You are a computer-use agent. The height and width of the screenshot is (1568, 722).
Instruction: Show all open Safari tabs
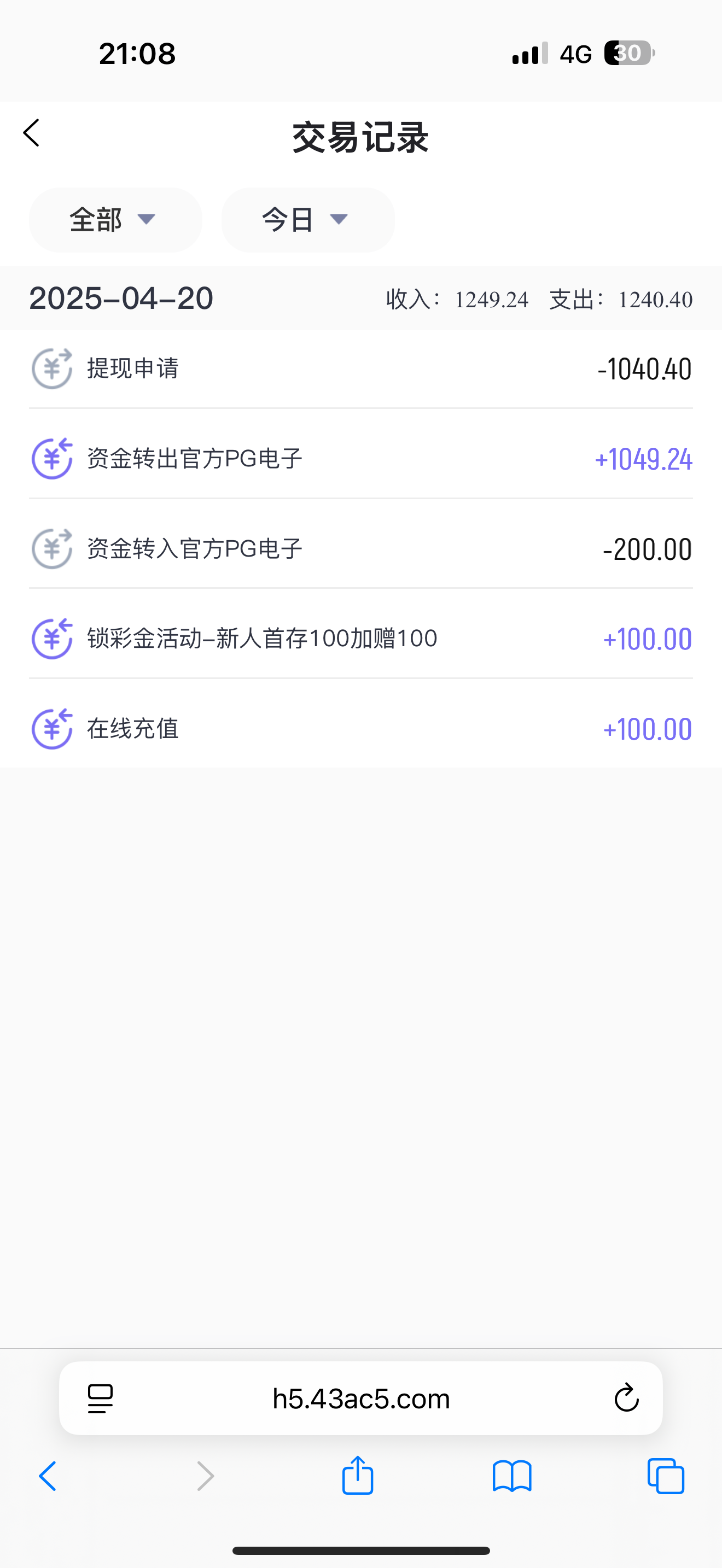coord(665,1476)
